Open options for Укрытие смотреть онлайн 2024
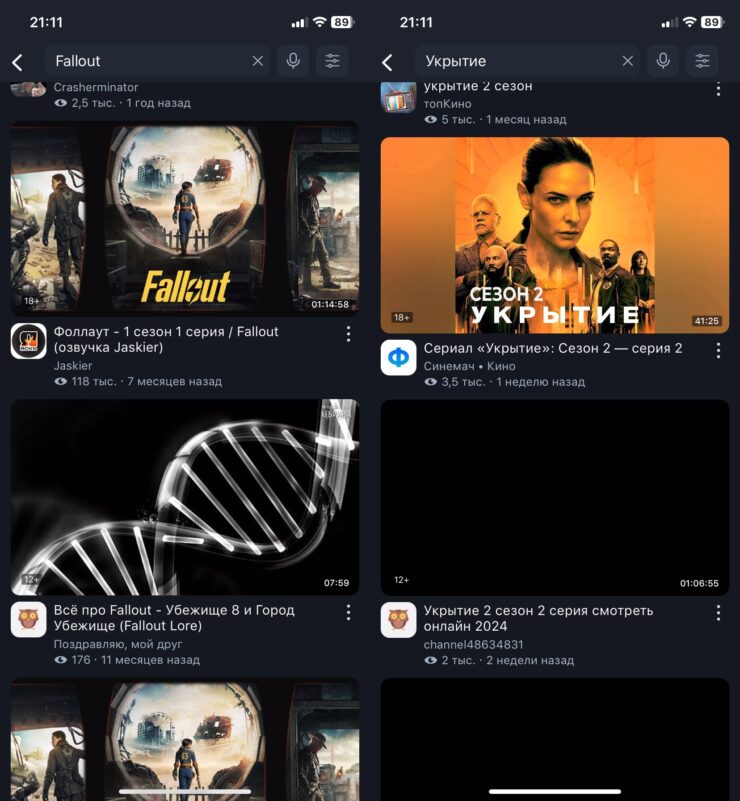 coord(718,612)
